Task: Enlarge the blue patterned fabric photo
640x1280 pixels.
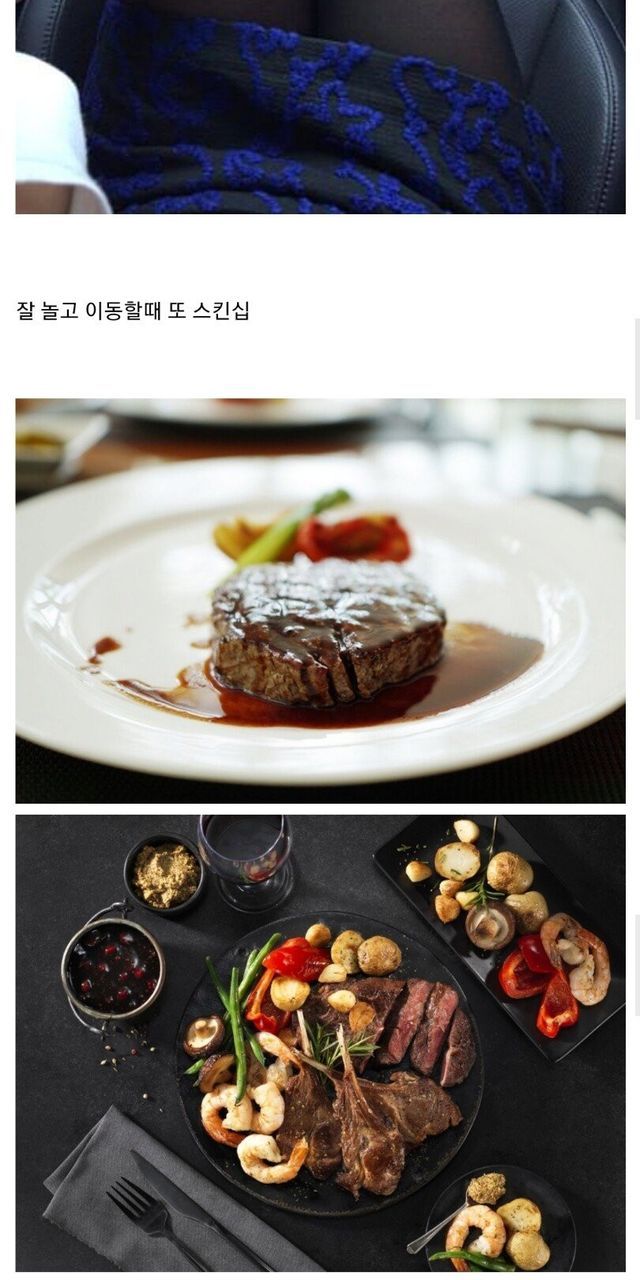Action: pos(320,106)
